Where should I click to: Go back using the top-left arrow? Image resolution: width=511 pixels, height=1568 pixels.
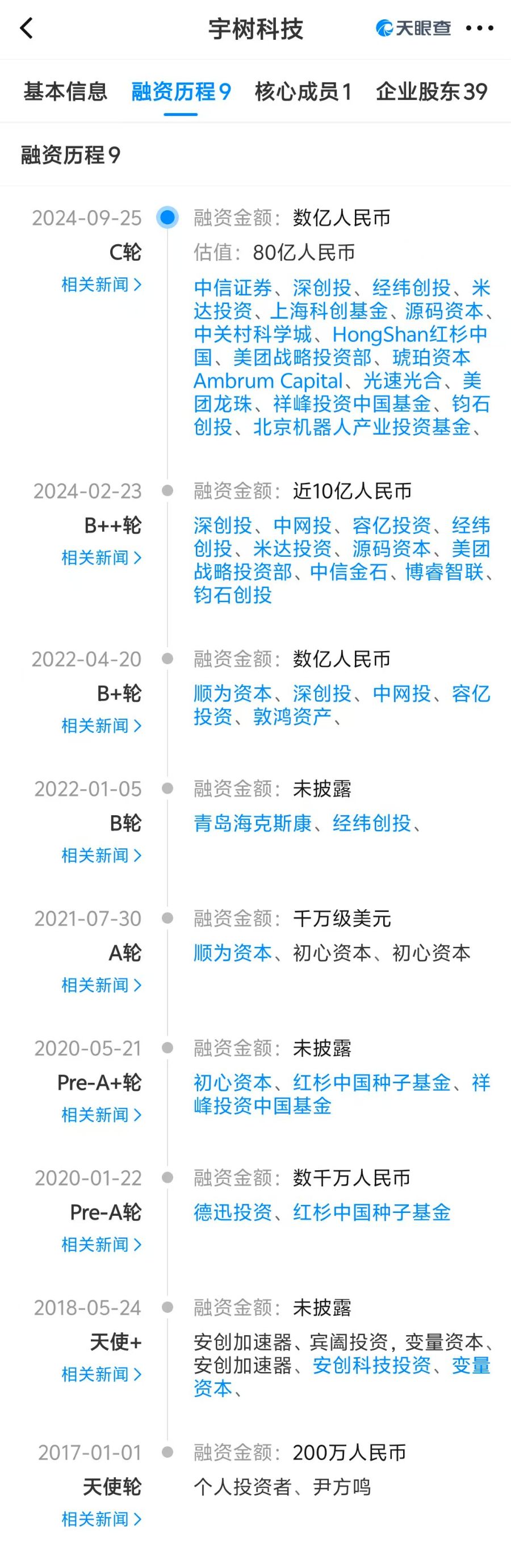[x=27, y=28]
